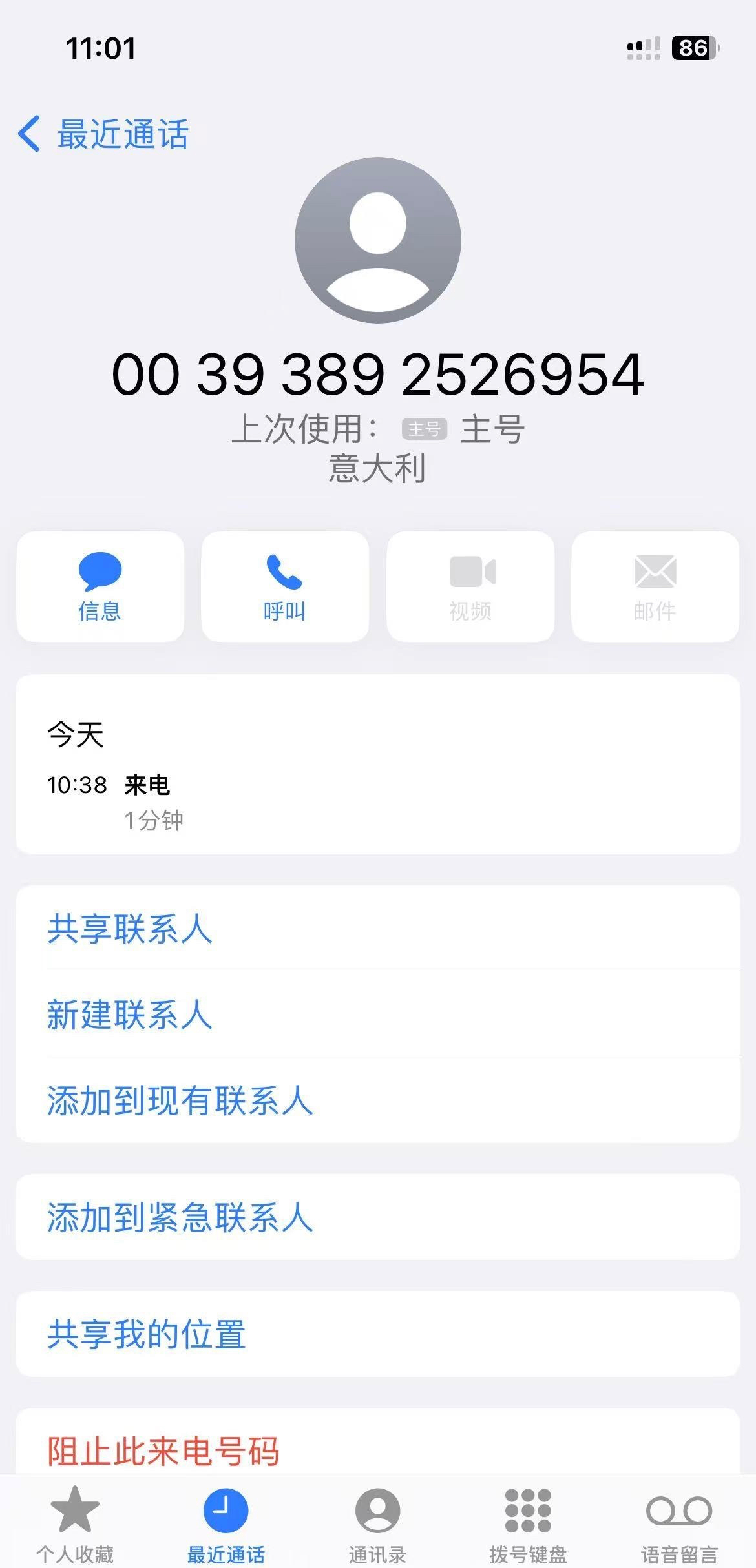Open the 通讯录 tab
Screen dimensions: 756x1568
[x=377, y=1522]
